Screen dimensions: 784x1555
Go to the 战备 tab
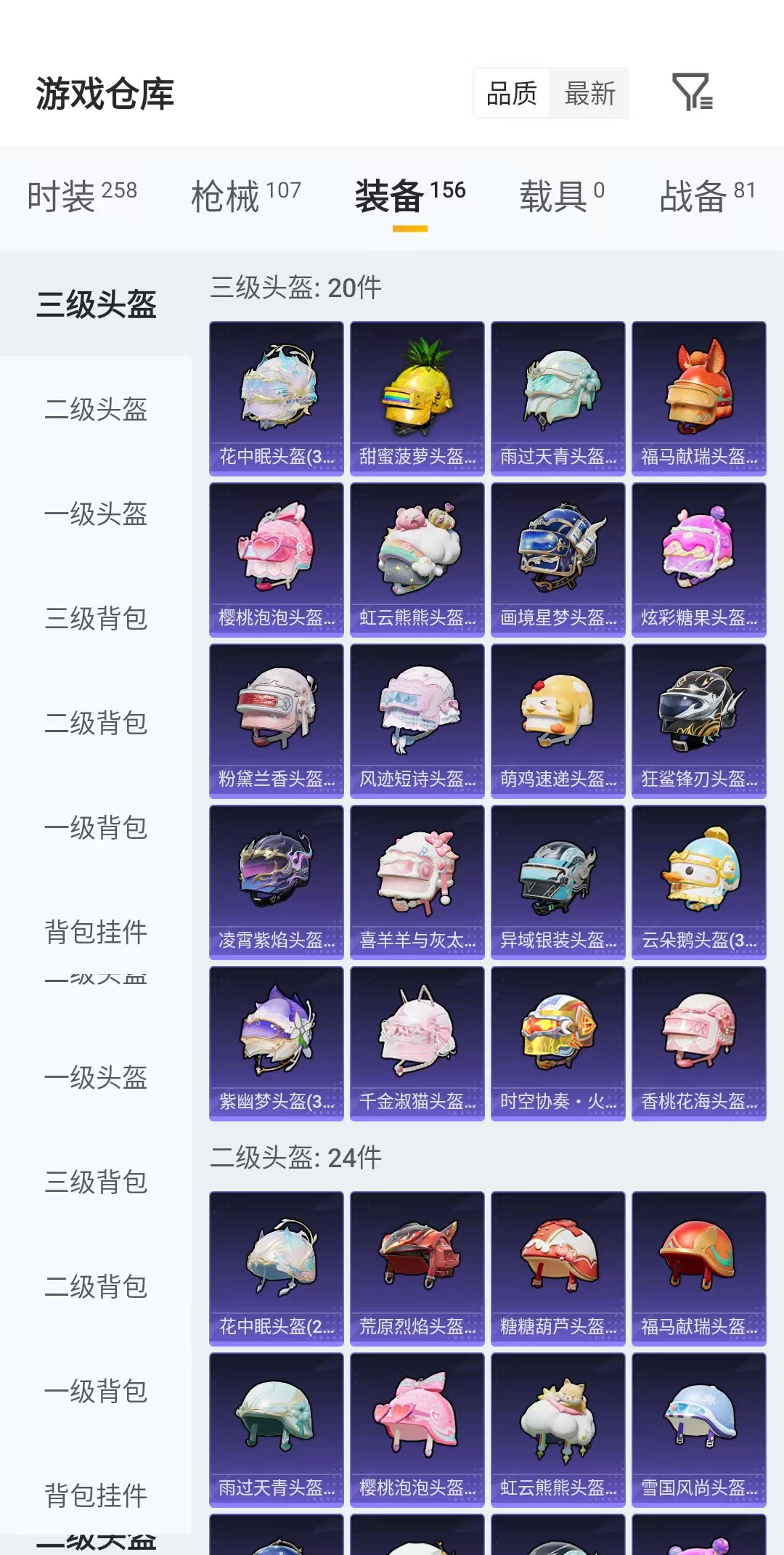coord(707,196)
